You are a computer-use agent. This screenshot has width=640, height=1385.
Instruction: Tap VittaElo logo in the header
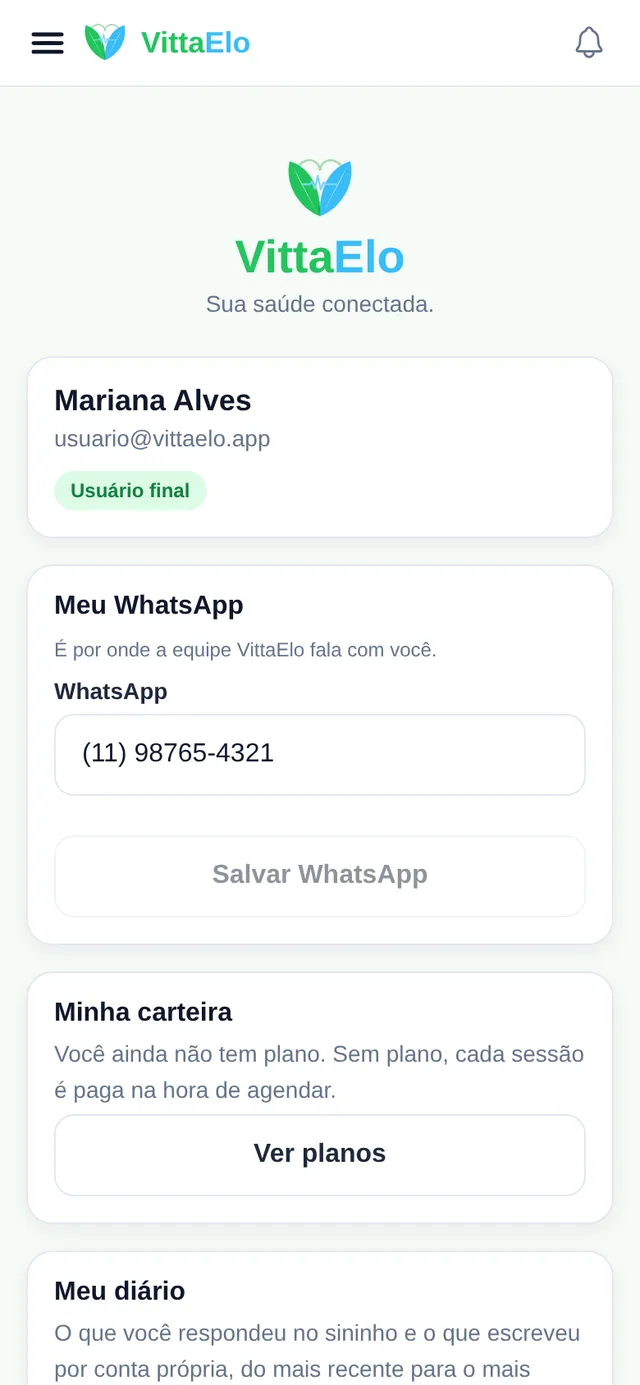[x=167, y=43]
